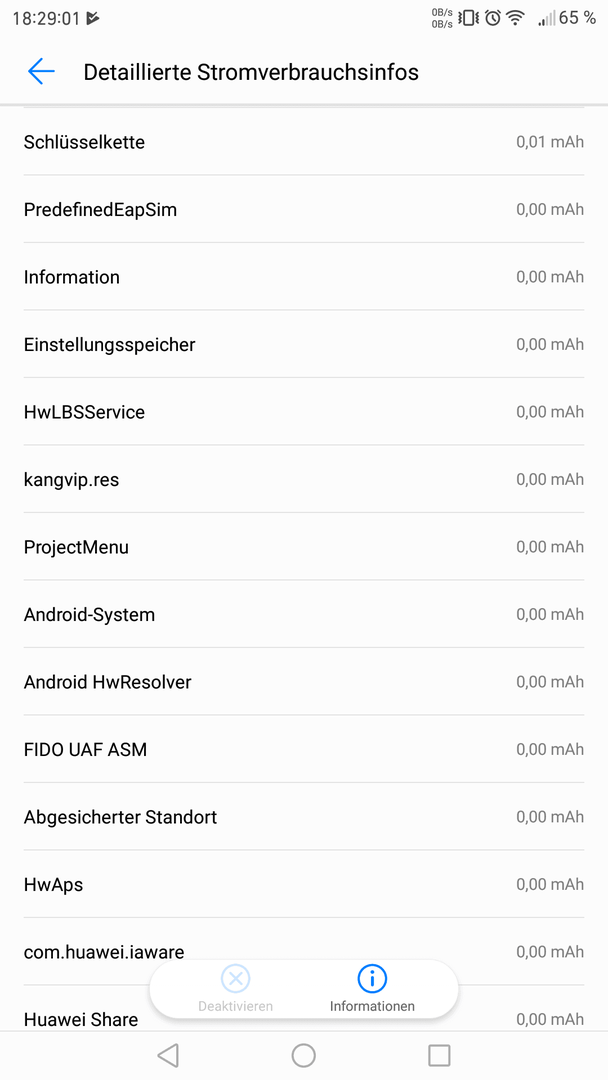Go back using the blue arrow

click(x=41, y=72)
